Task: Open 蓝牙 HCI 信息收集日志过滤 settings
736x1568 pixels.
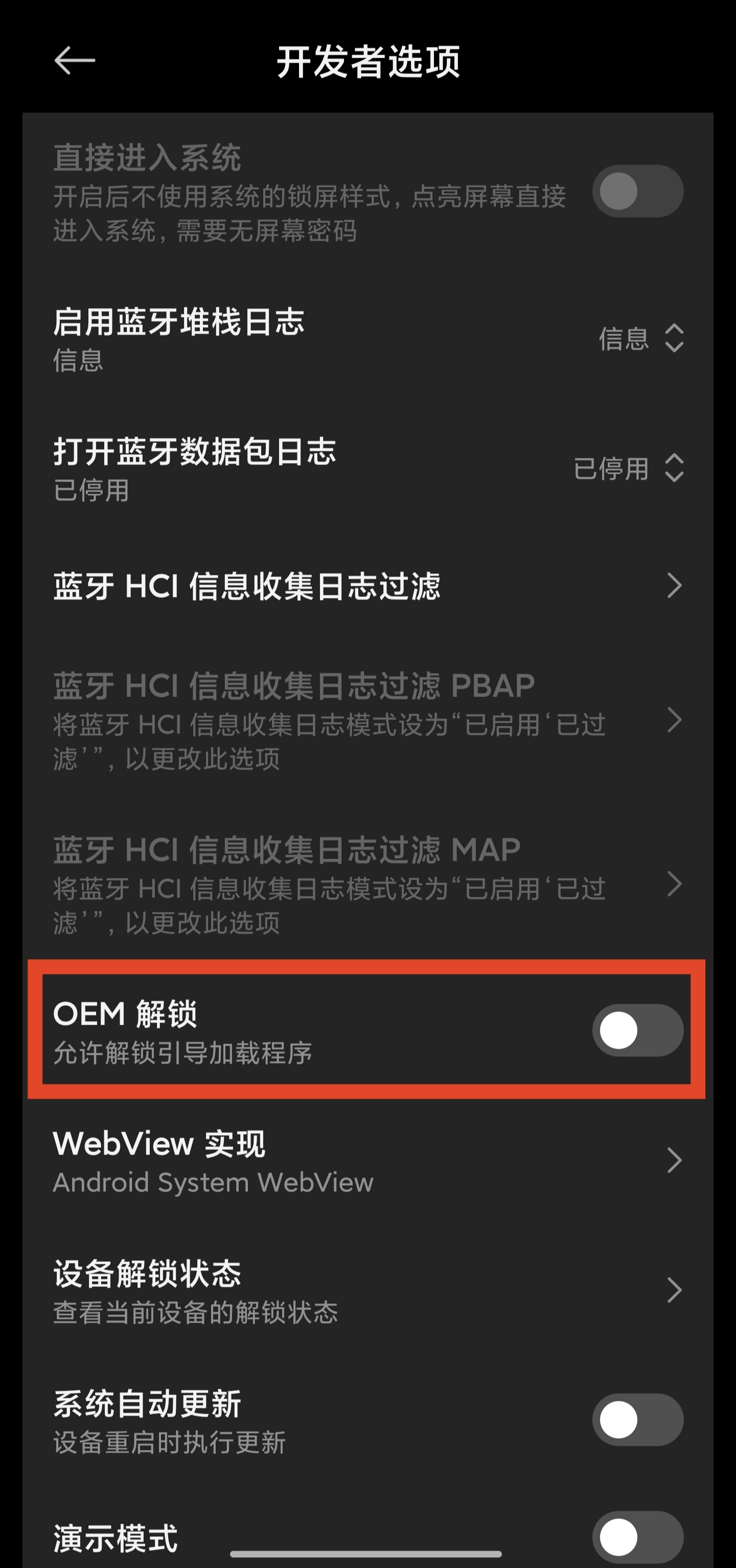Action: (x=367, y=586)
